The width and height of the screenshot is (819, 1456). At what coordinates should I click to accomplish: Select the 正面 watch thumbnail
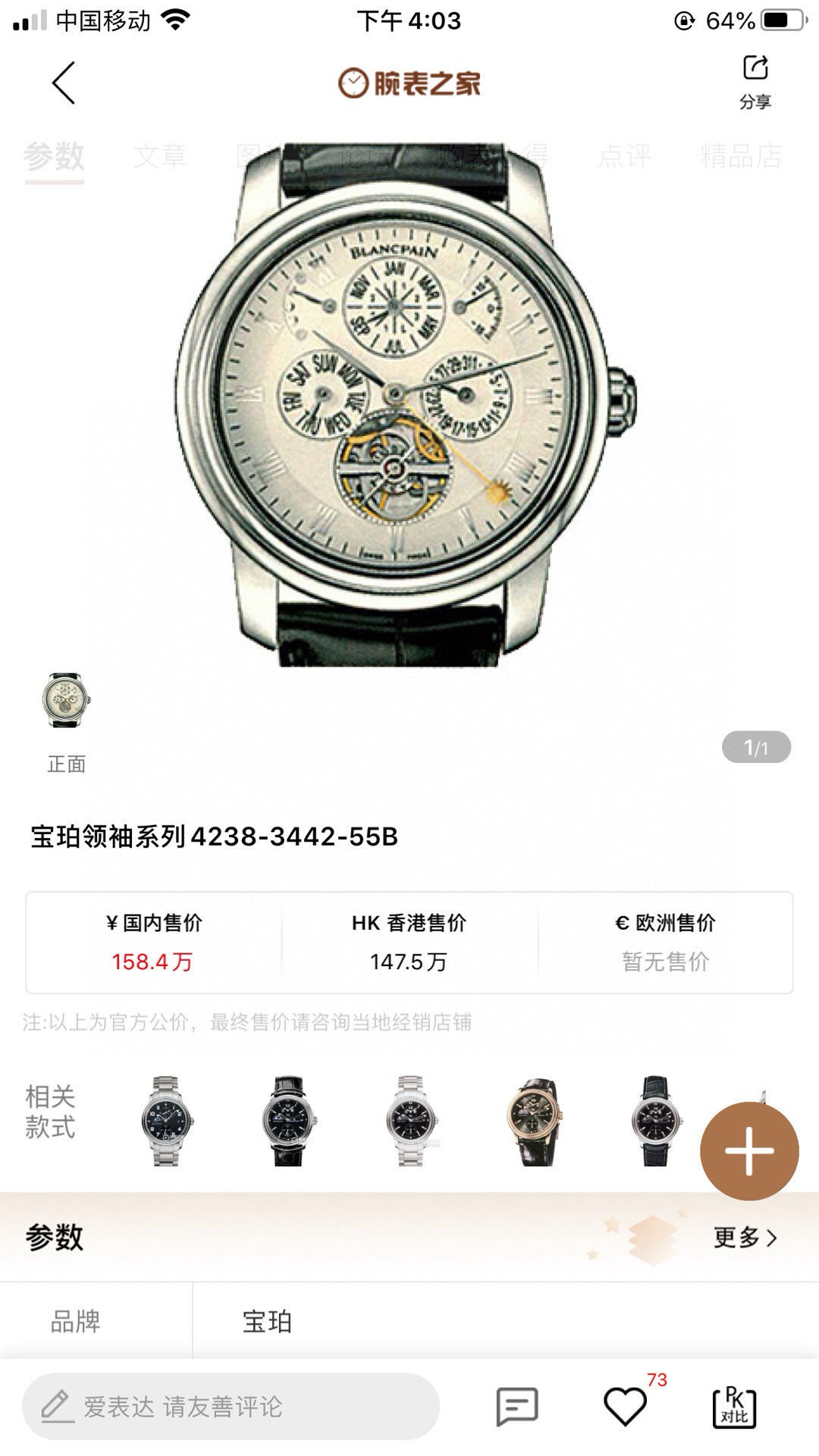66,701
